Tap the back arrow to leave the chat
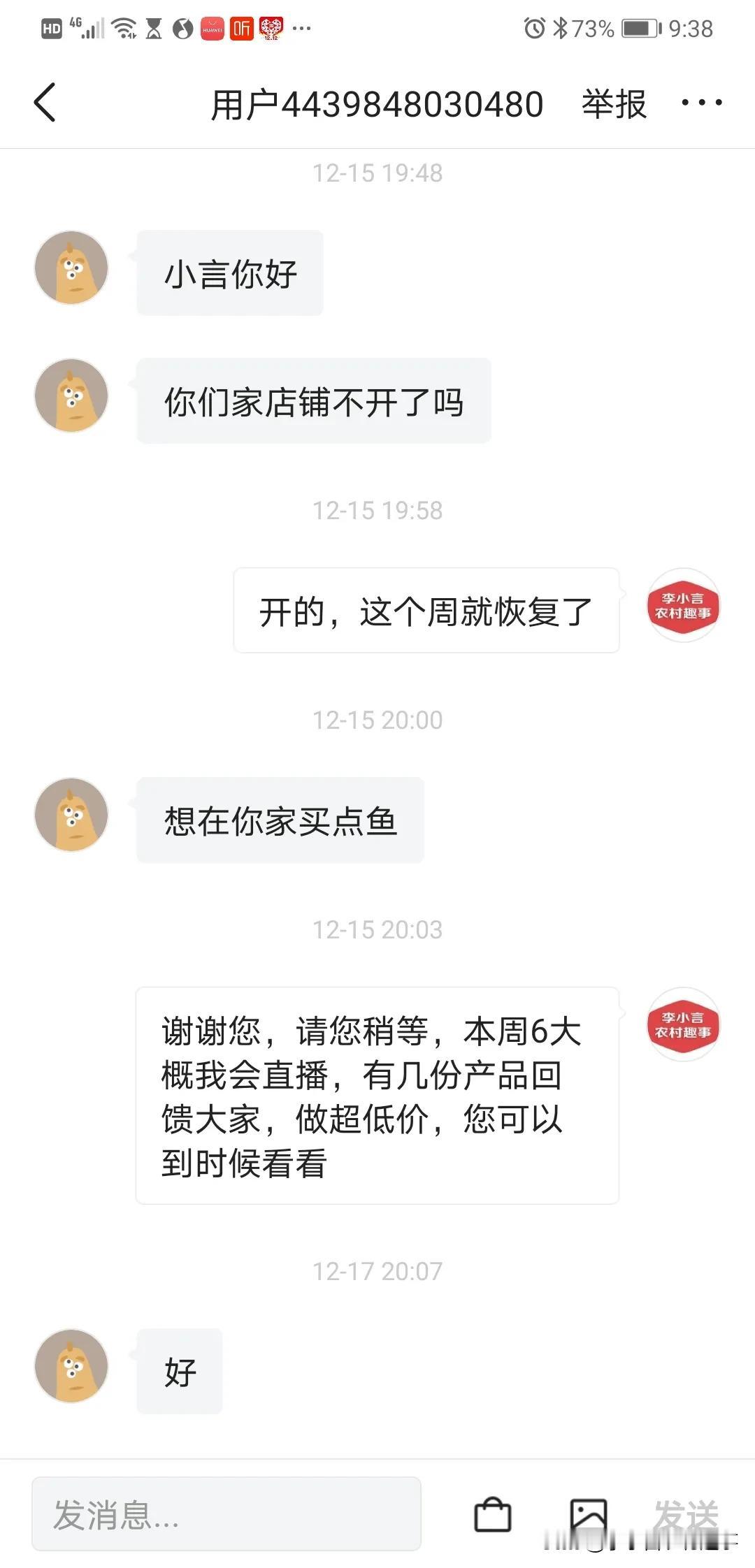 (x=44, y=102)
